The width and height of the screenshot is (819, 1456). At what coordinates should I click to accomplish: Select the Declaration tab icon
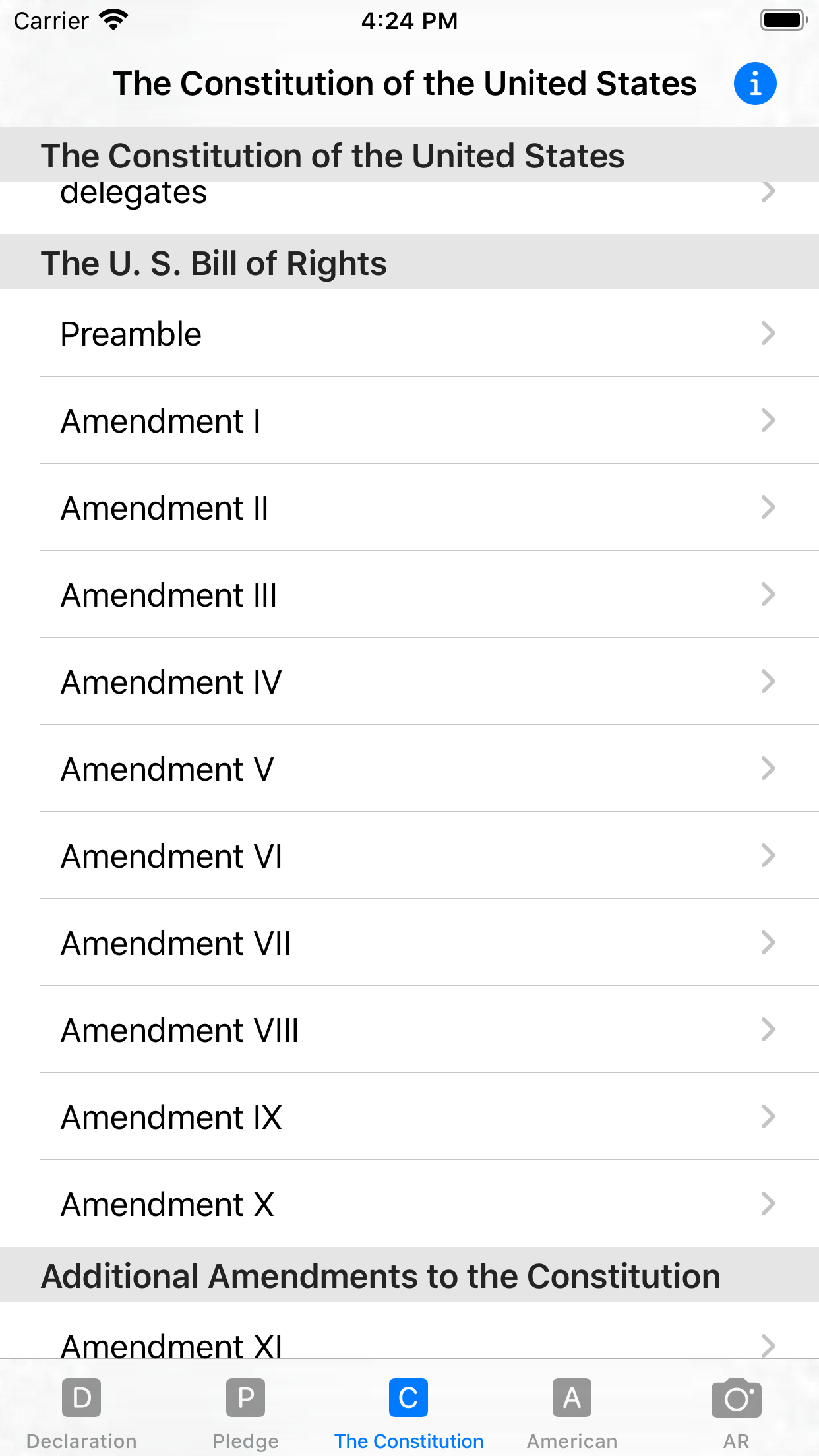tap(81, 1398)
